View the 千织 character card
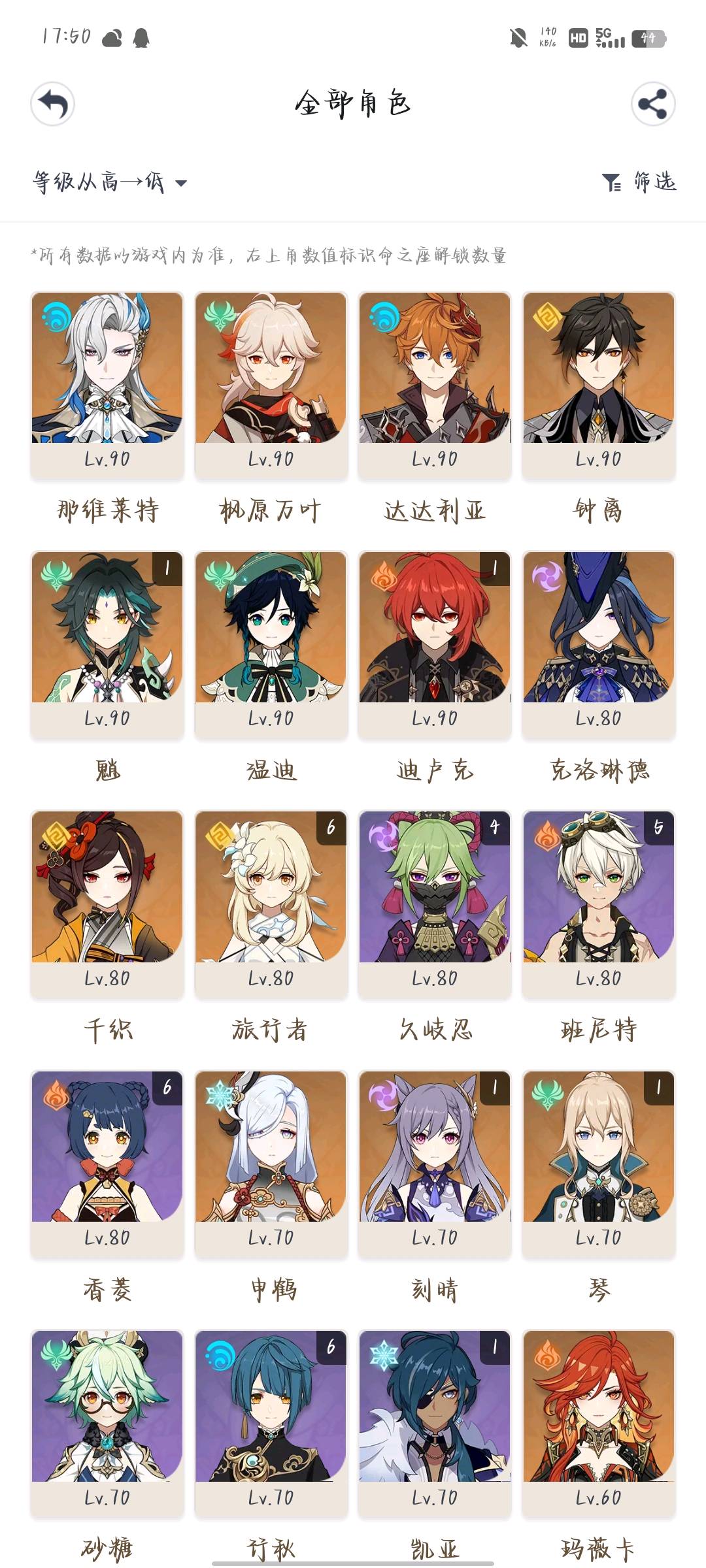Image resolution: width=706 pixels, height=1568 pixels. tap(107, 904)
